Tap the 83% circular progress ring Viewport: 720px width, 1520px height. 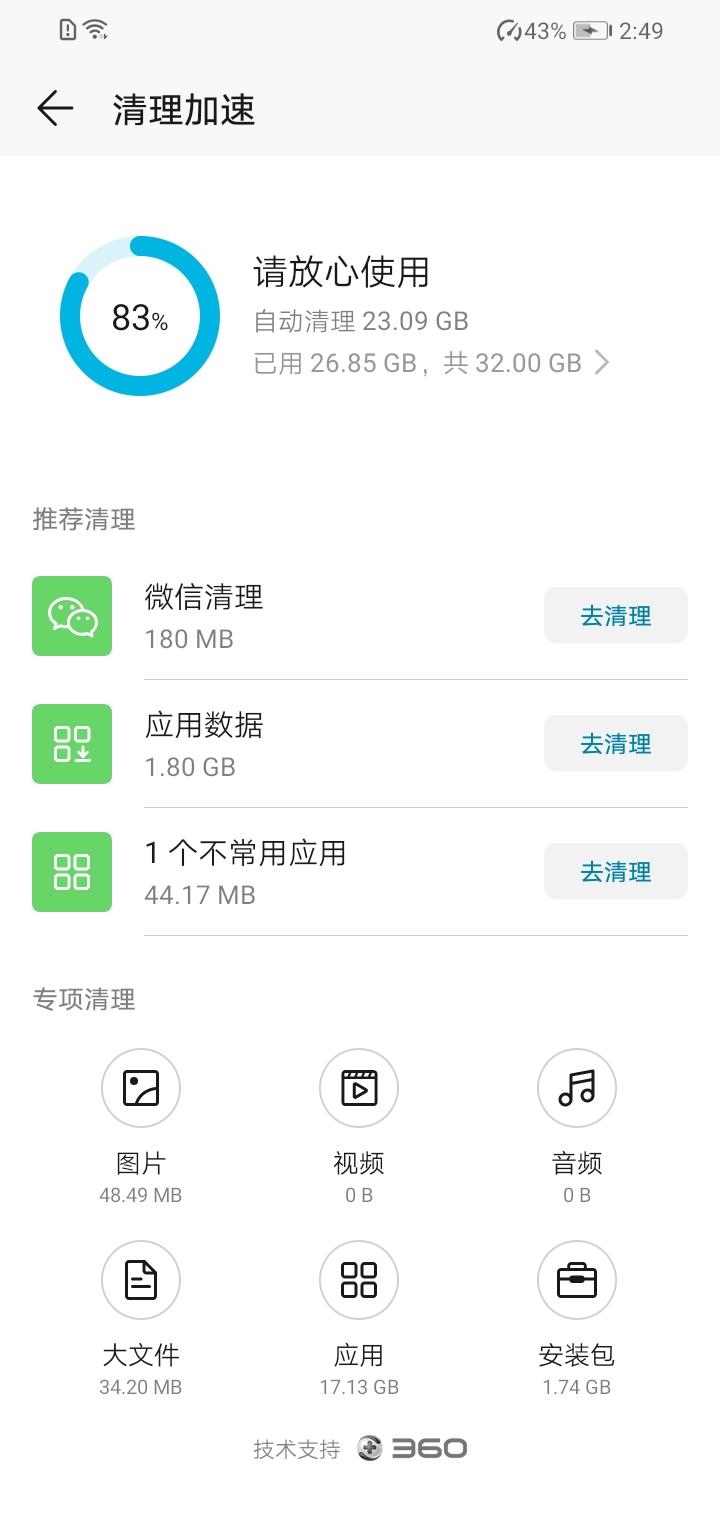(x=140, y=315)
